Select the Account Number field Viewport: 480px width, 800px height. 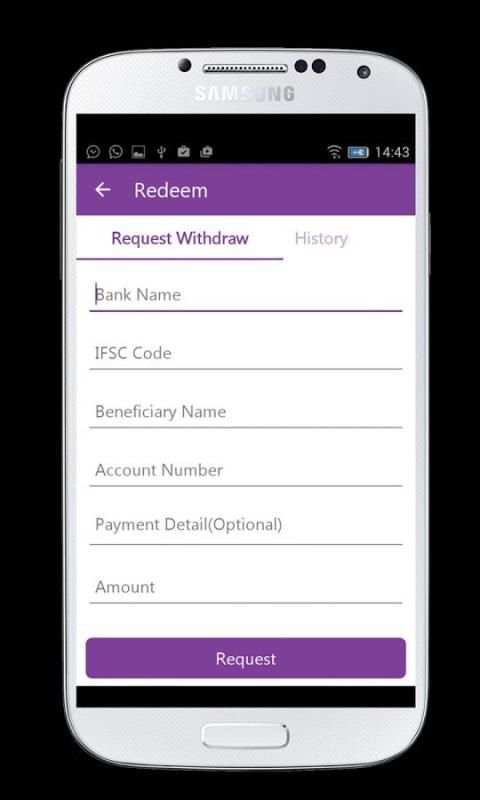click(246, 470)
